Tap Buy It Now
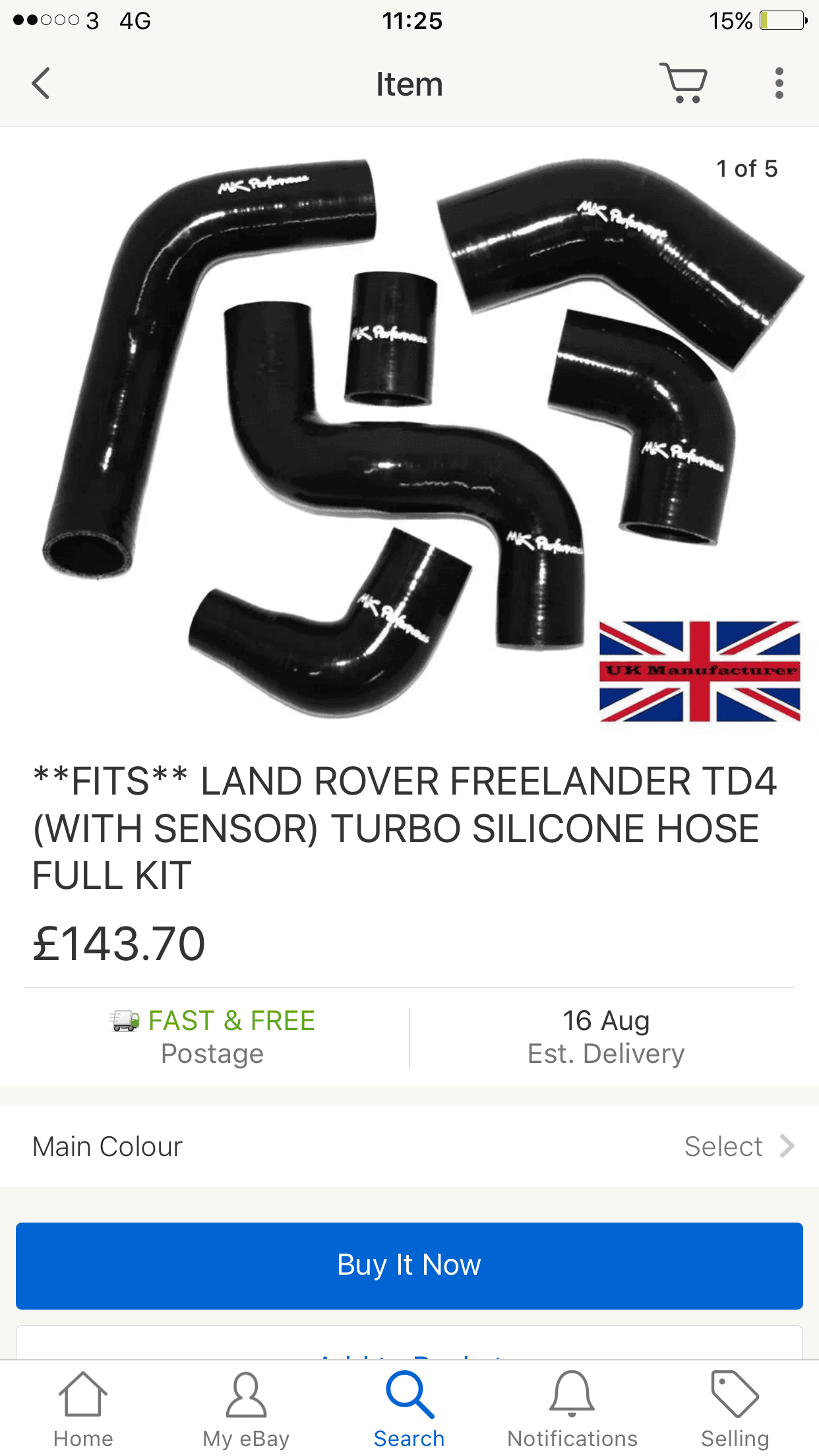This screenshot has height=1456, width=819. [x=409, y=1265]
